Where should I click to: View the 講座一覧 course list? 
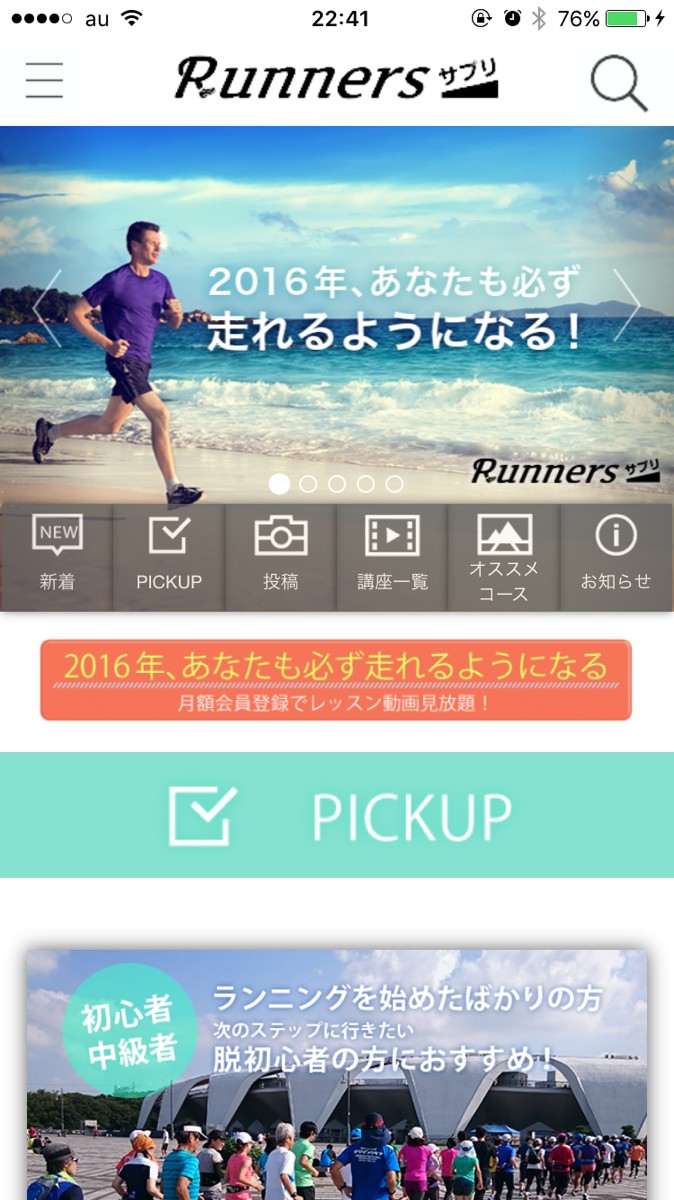point(393,557)
